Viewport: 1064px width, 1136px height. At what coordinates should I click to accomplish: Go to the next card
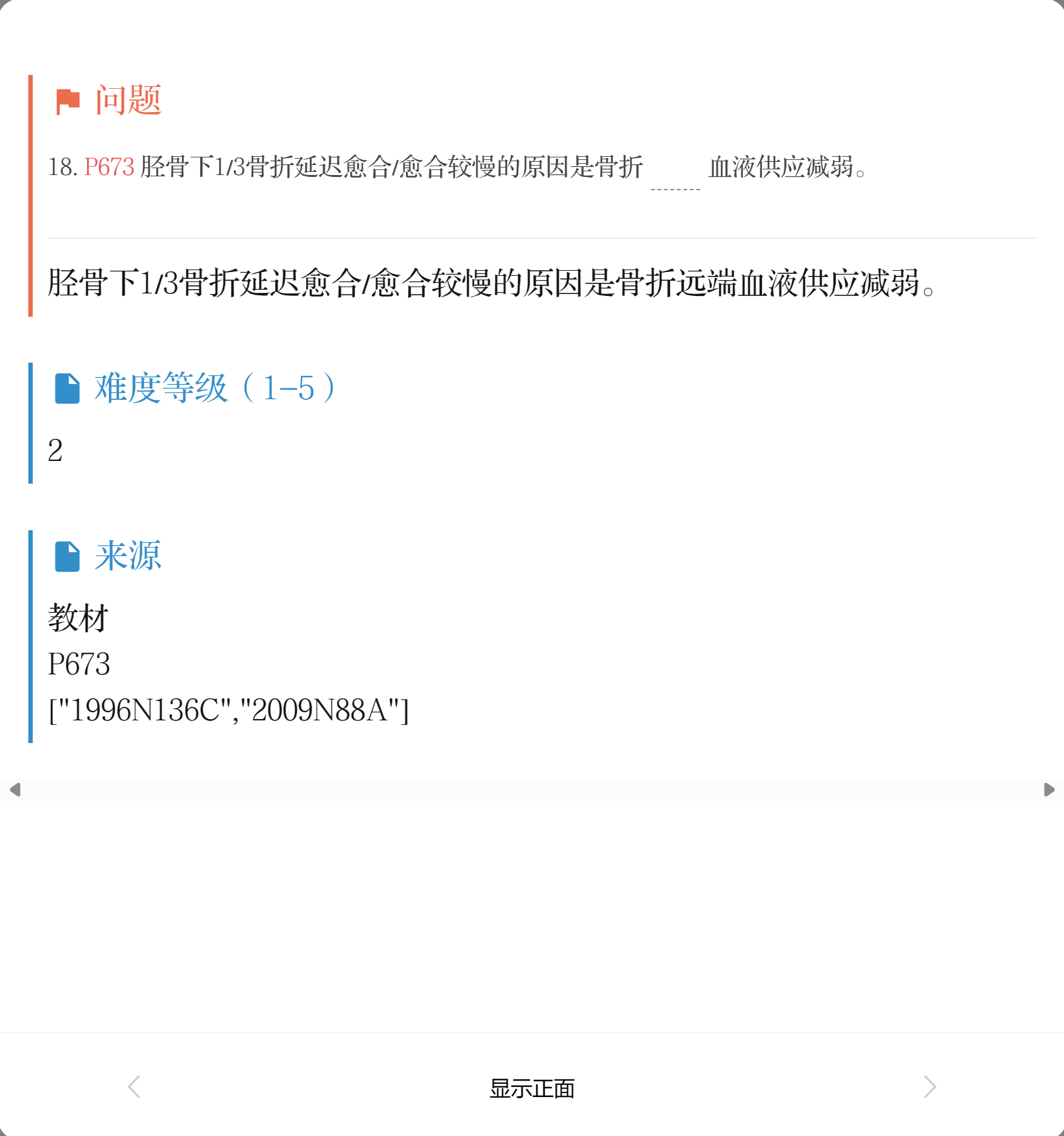[929, 1087]
